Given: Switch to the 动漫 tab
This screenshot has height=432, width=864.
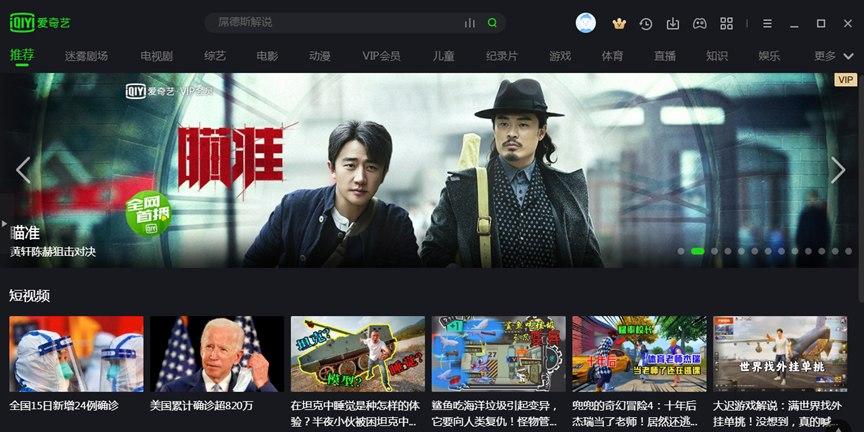Looking at the screenshot, I should (x=320, y=56).
